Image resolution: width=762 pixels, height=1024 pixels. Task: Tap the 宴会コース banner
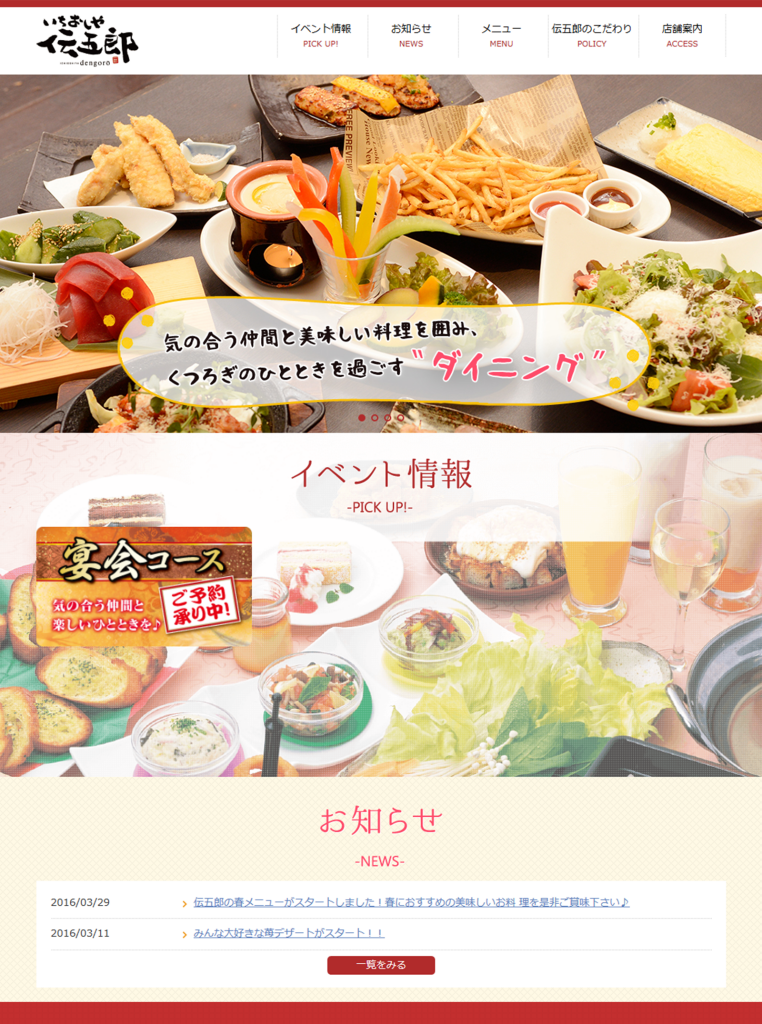pos(143,586)
